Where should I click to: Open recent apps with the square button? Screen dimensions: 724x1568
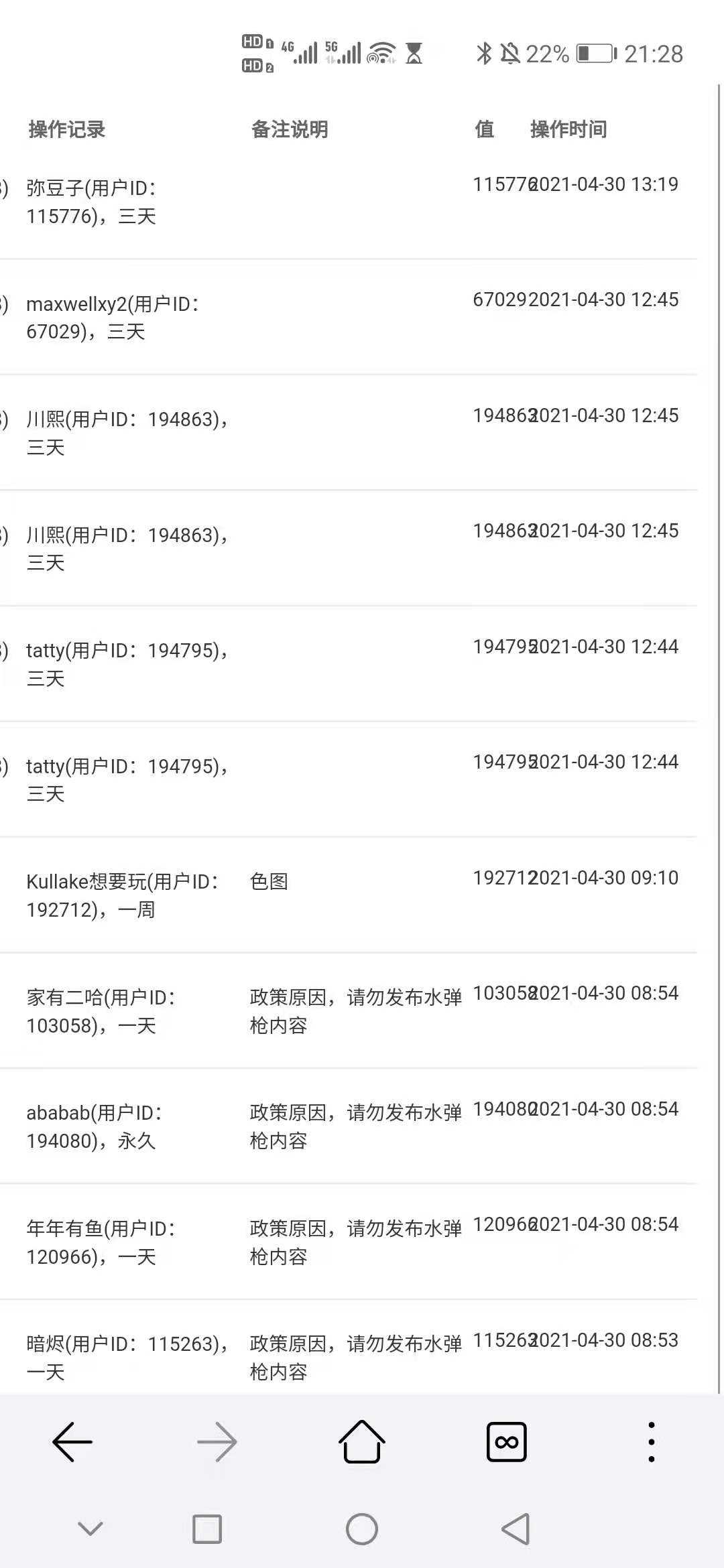click(x=207, y=1529)
